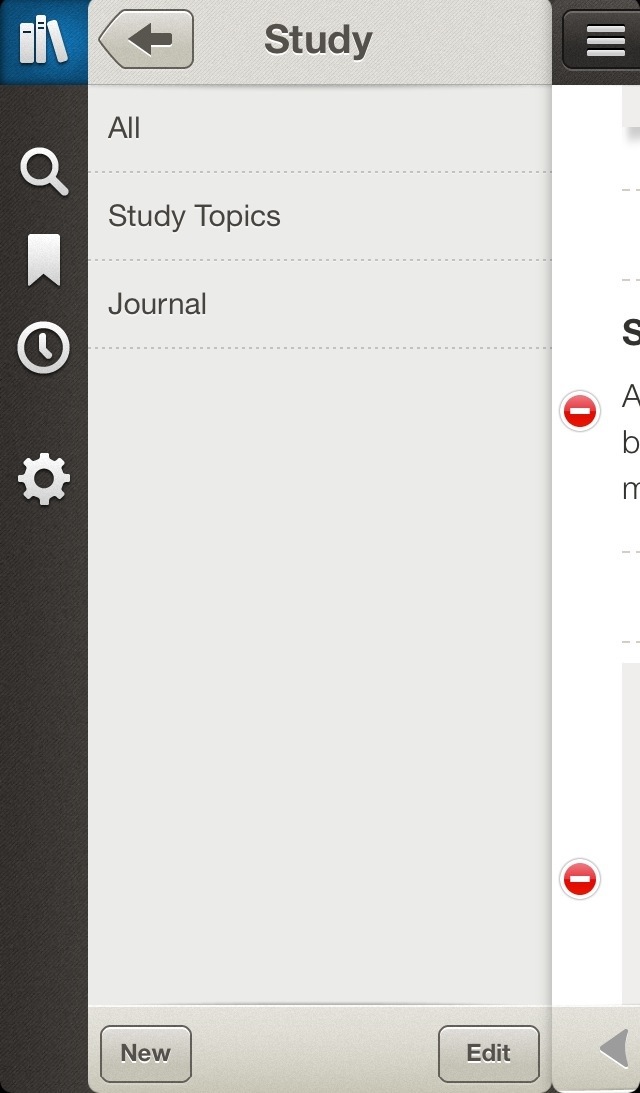
Task: Tap the gray triangle arrow at bottom
Action: point(614,1050)
